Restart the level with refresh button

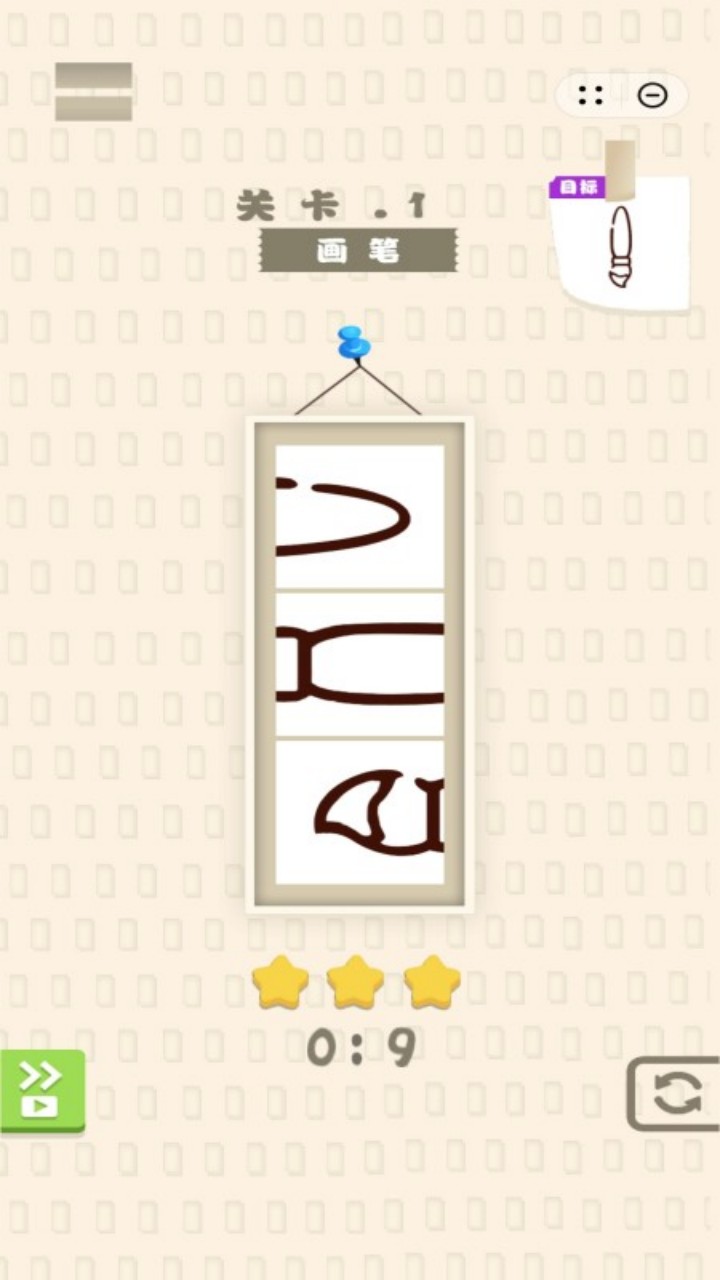click(x=676, y=1093)
